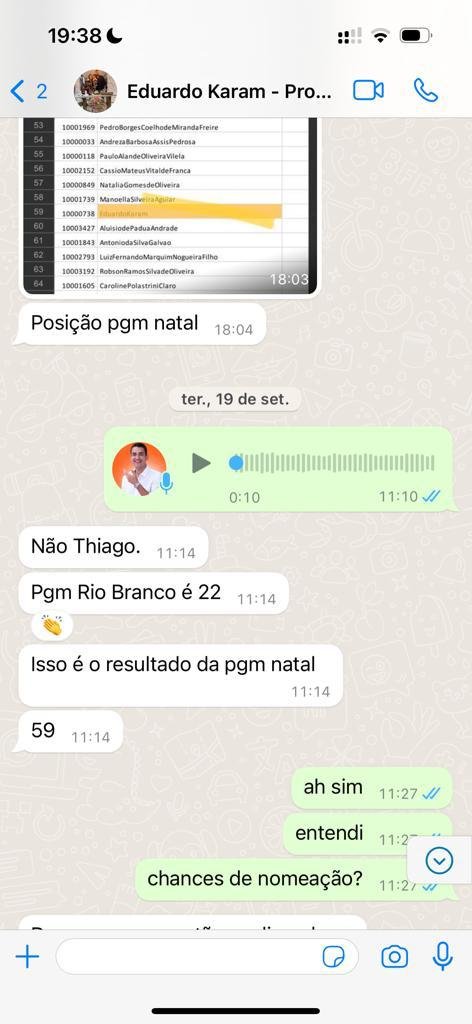Image resolution: width=472 pixels, height=1024 pixels.
Task: Record a voice message with the microphone
Action: click(443, 957)
